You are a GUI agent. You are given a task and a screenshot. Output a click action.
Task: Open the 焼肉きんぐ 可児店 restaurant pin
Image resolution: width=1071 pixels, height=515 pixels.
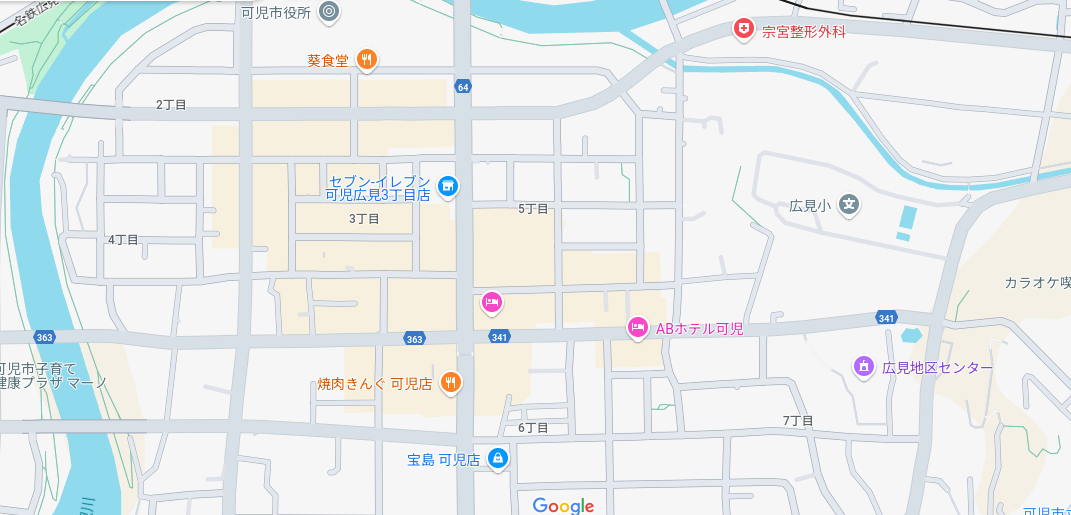[450, 381]
